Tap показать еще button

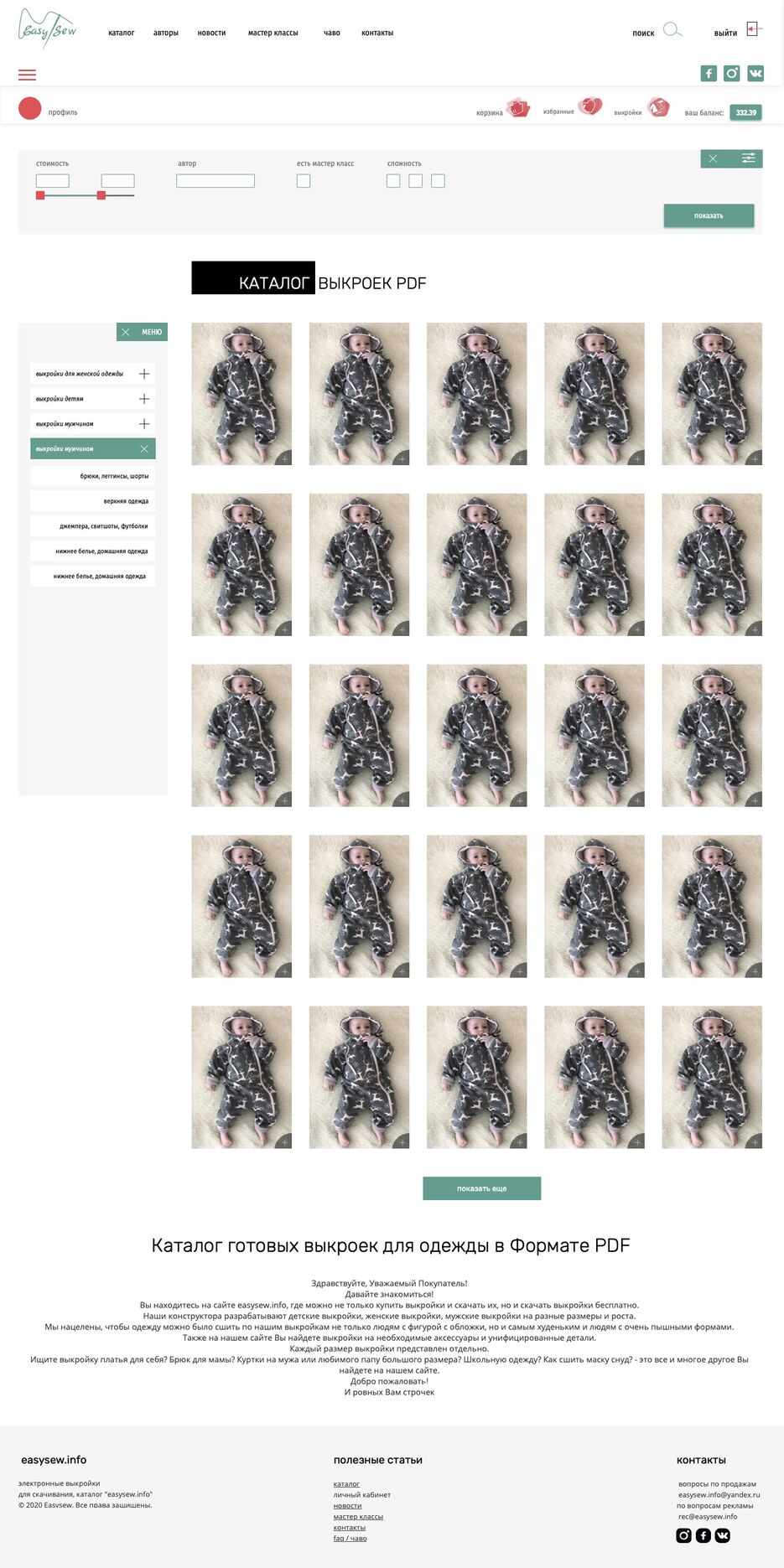pyautogui.click(x=481, y=1188)
